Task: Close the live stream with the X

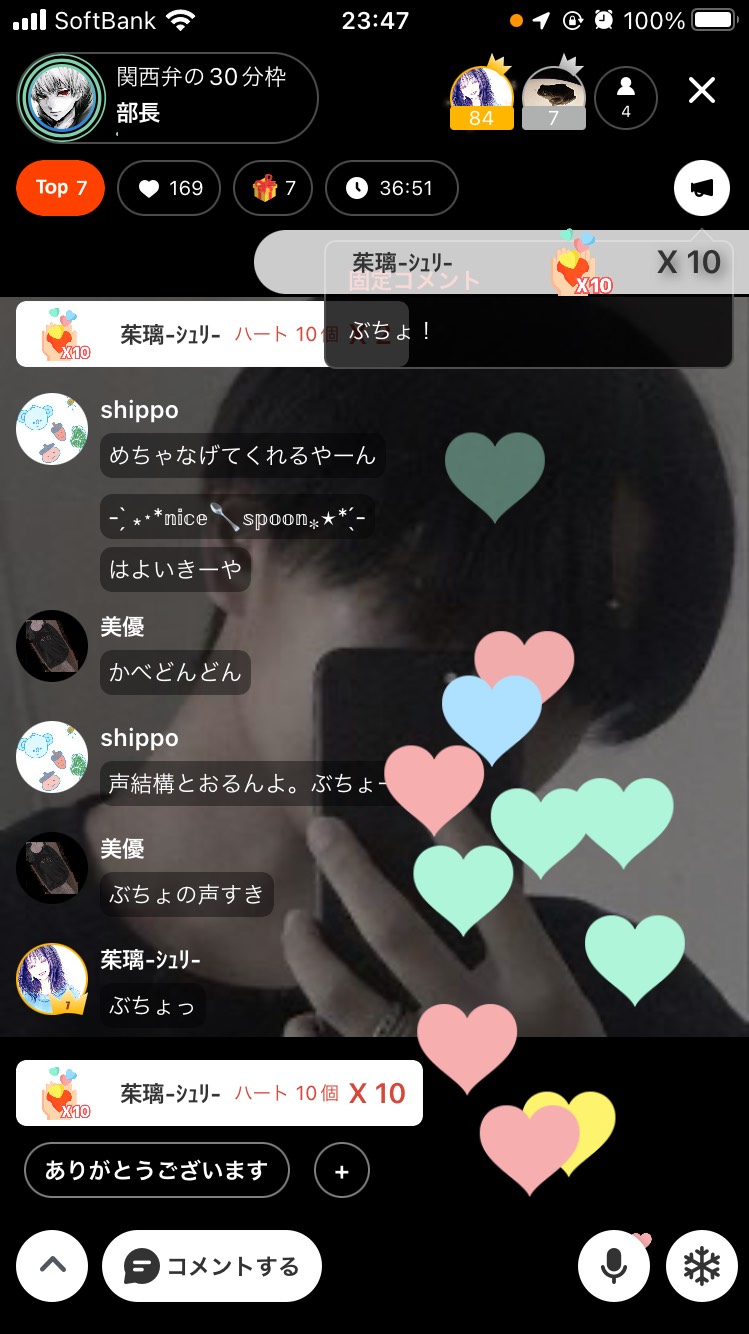Action: [x=702, y=91]
